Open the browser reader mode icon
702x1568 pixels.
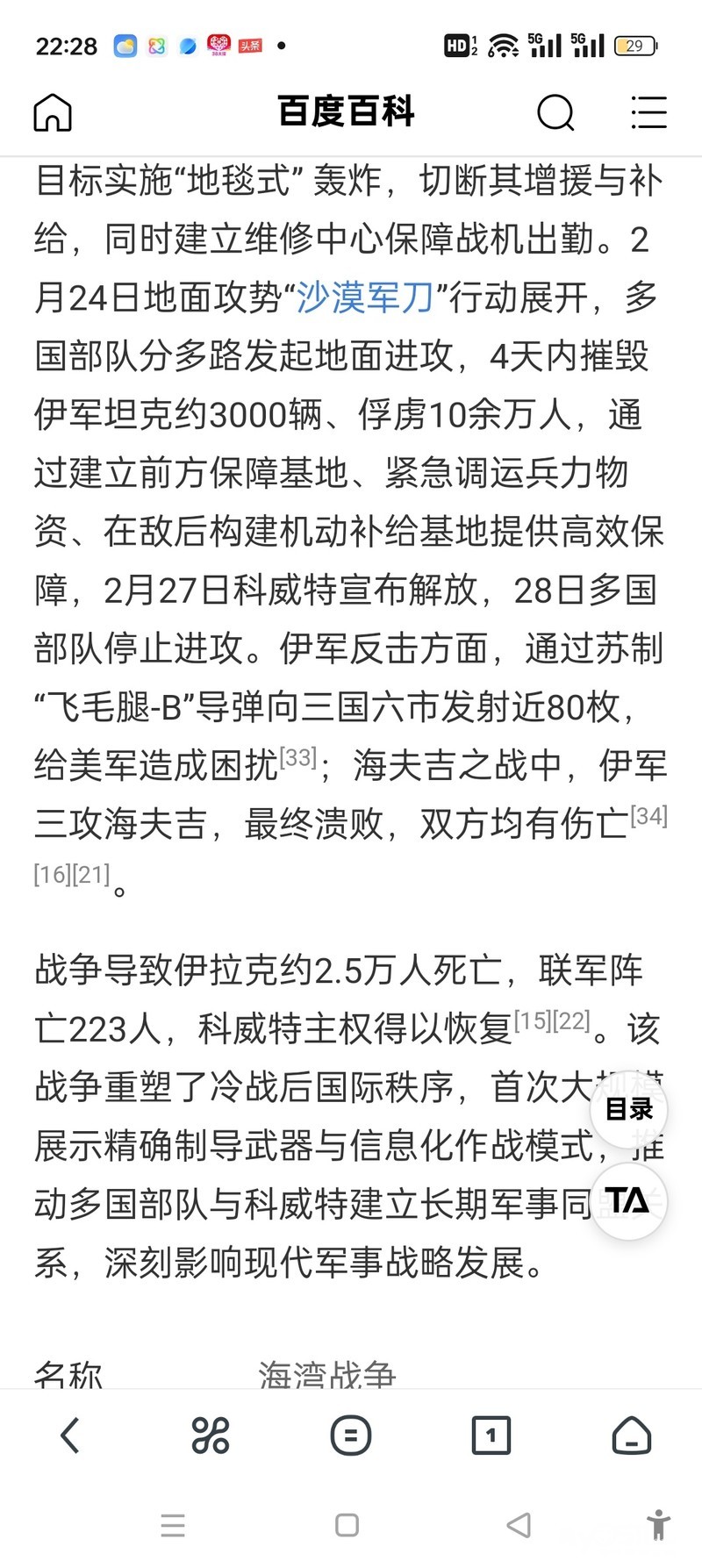click(x=351, y=1436)
